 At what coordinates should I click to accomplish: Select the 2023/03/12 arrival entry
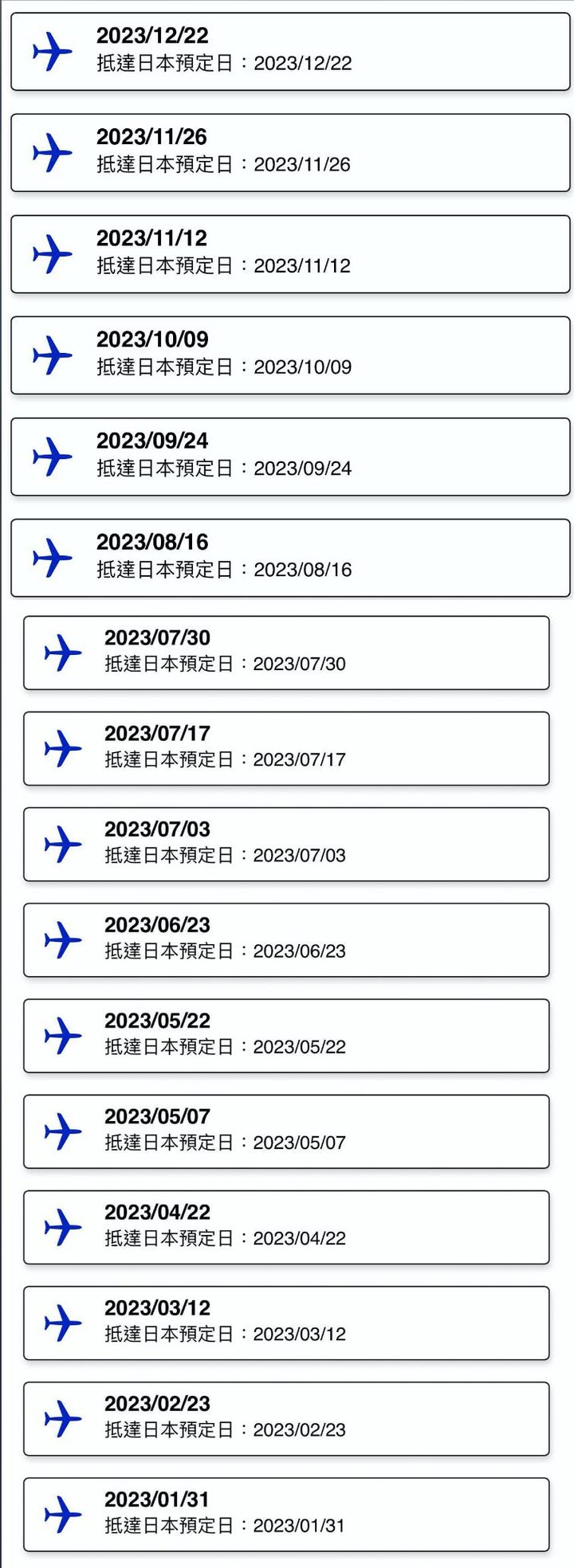(x=286, y=1322)
